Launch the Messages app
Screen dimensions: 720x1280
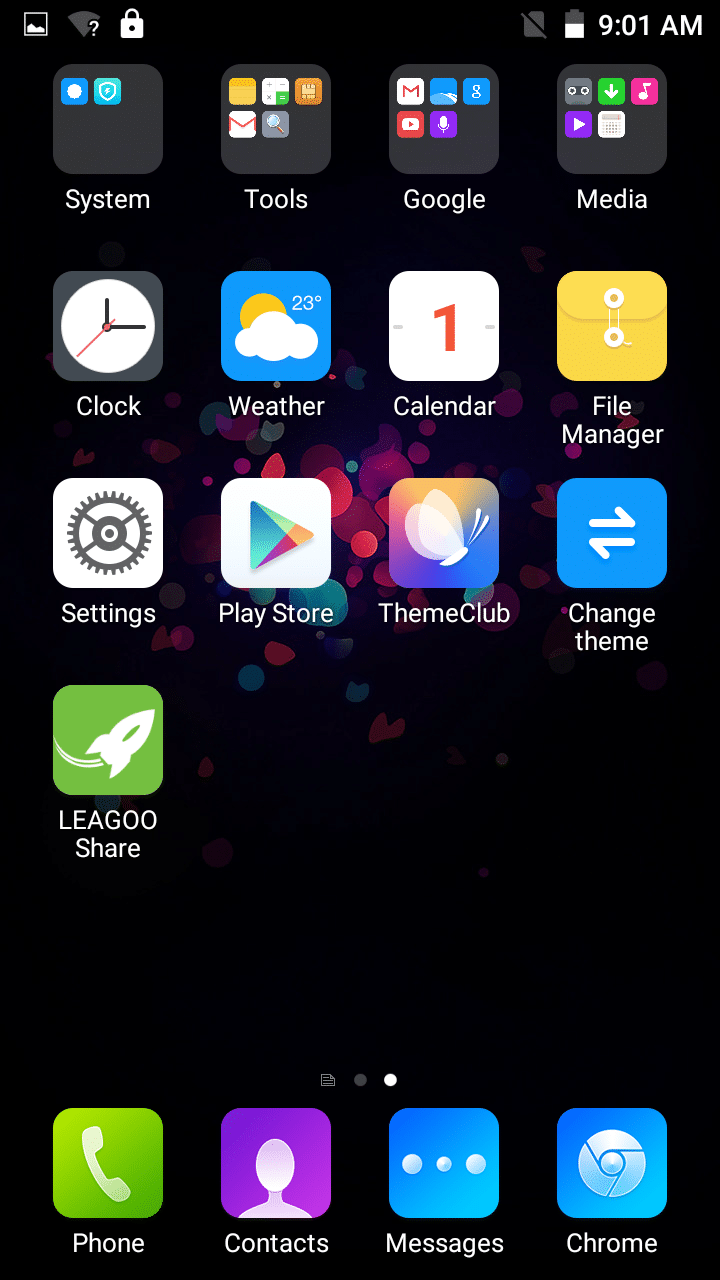(444, 1164)
